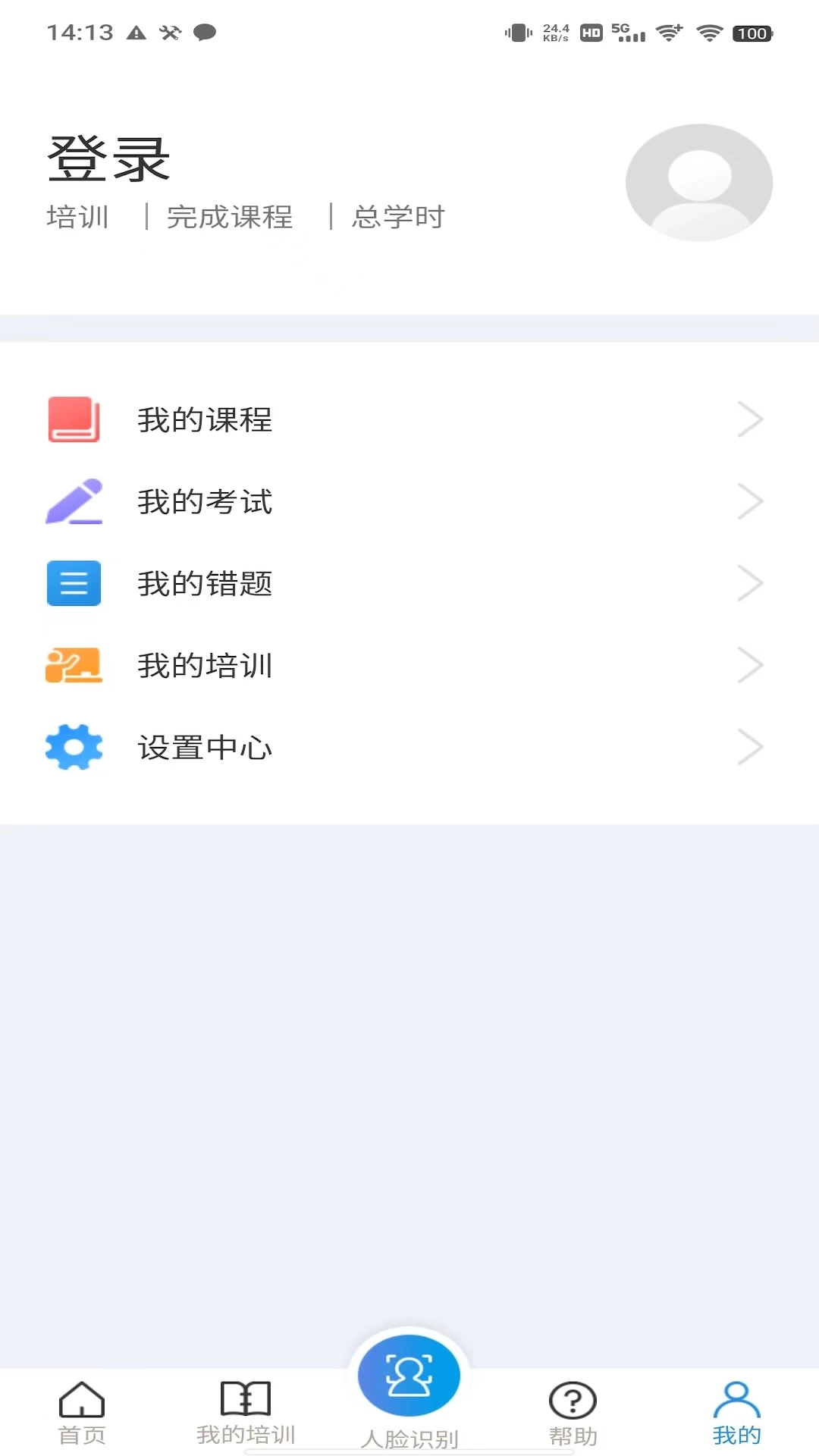
Task: Open 我的培训 via the orange training icon
Action: (74, 665)
